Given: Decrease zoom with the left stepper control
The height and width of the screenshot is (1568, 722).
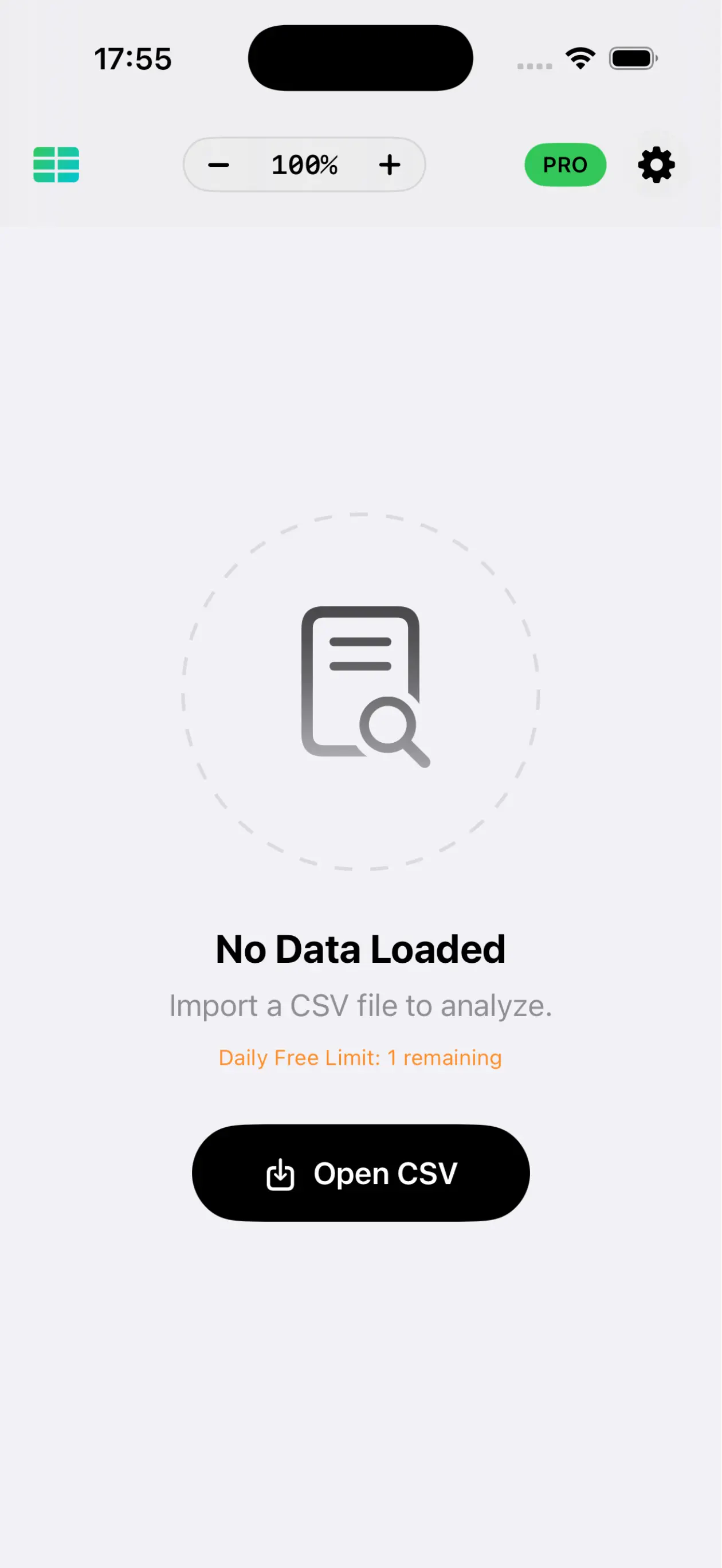Looking at the screenshot, I should [220, 164].
